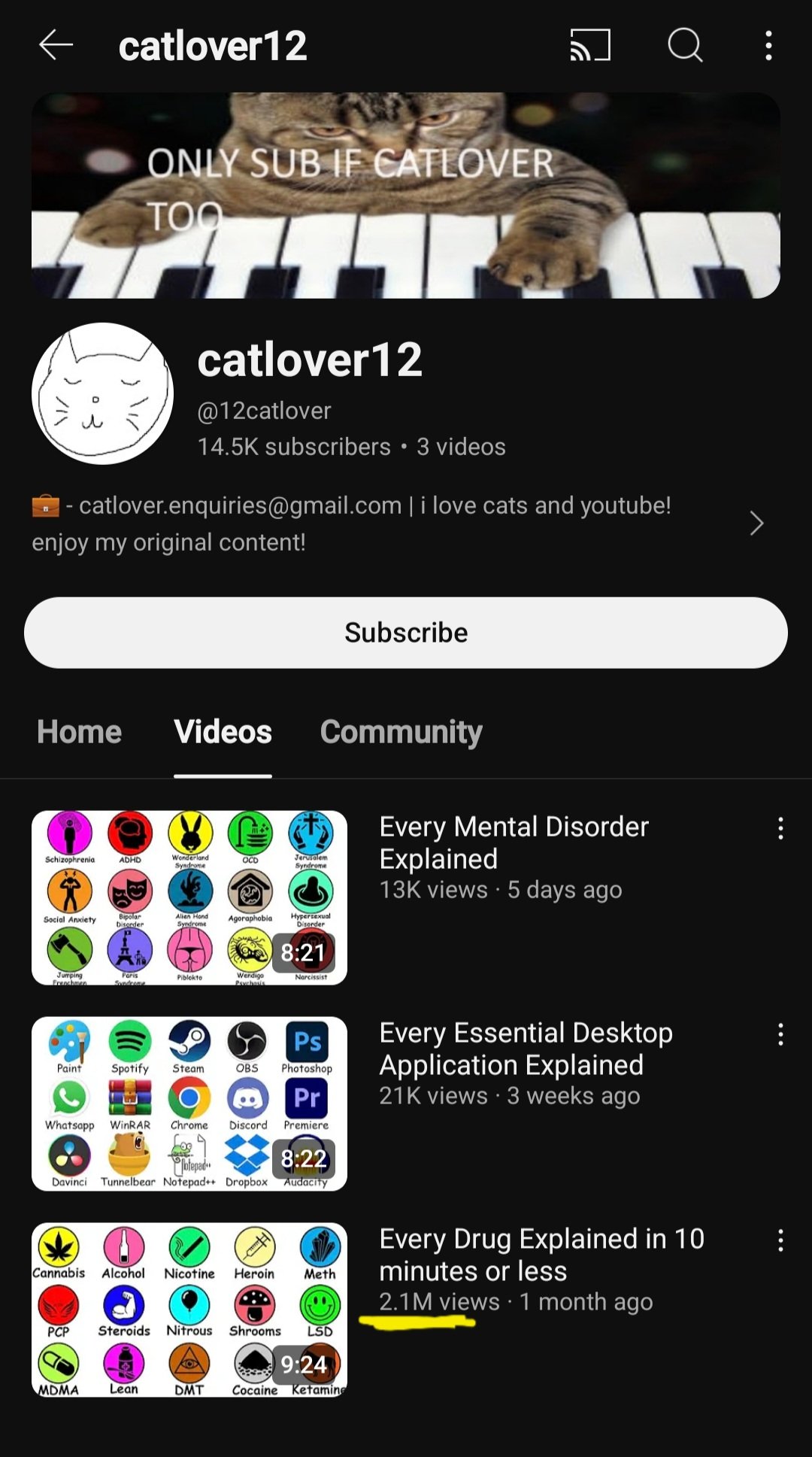Open options for Every Mental Disorder Explained
This screenshot has width=812, height=1457.
780,828
